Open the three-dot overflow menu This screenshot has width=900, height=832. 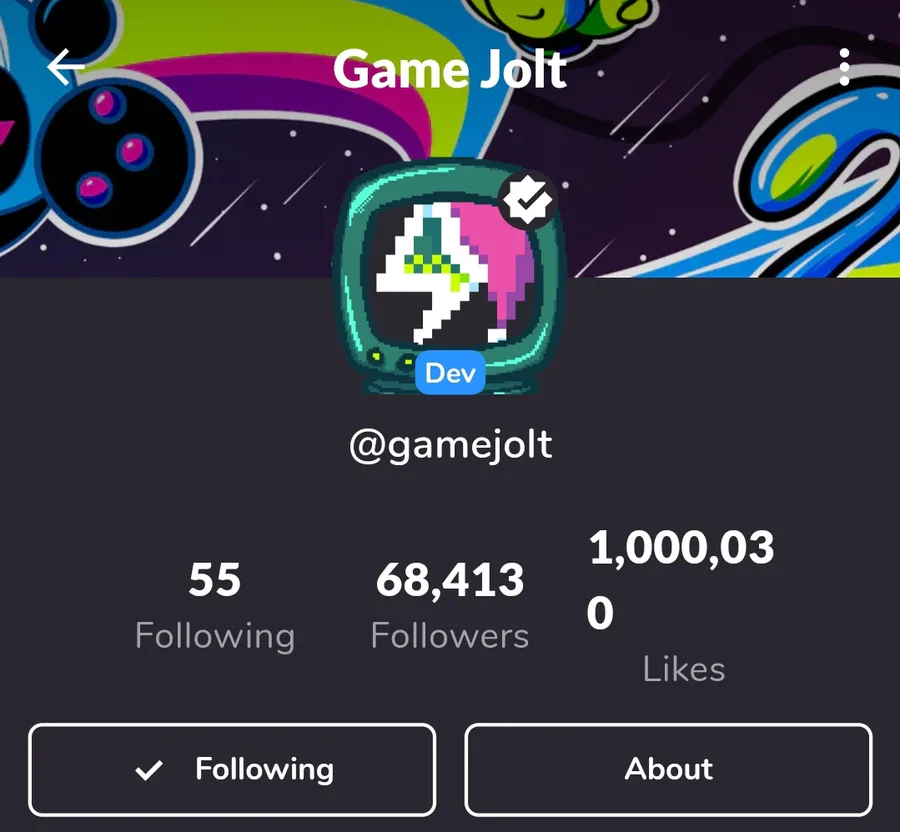[845, 67]
